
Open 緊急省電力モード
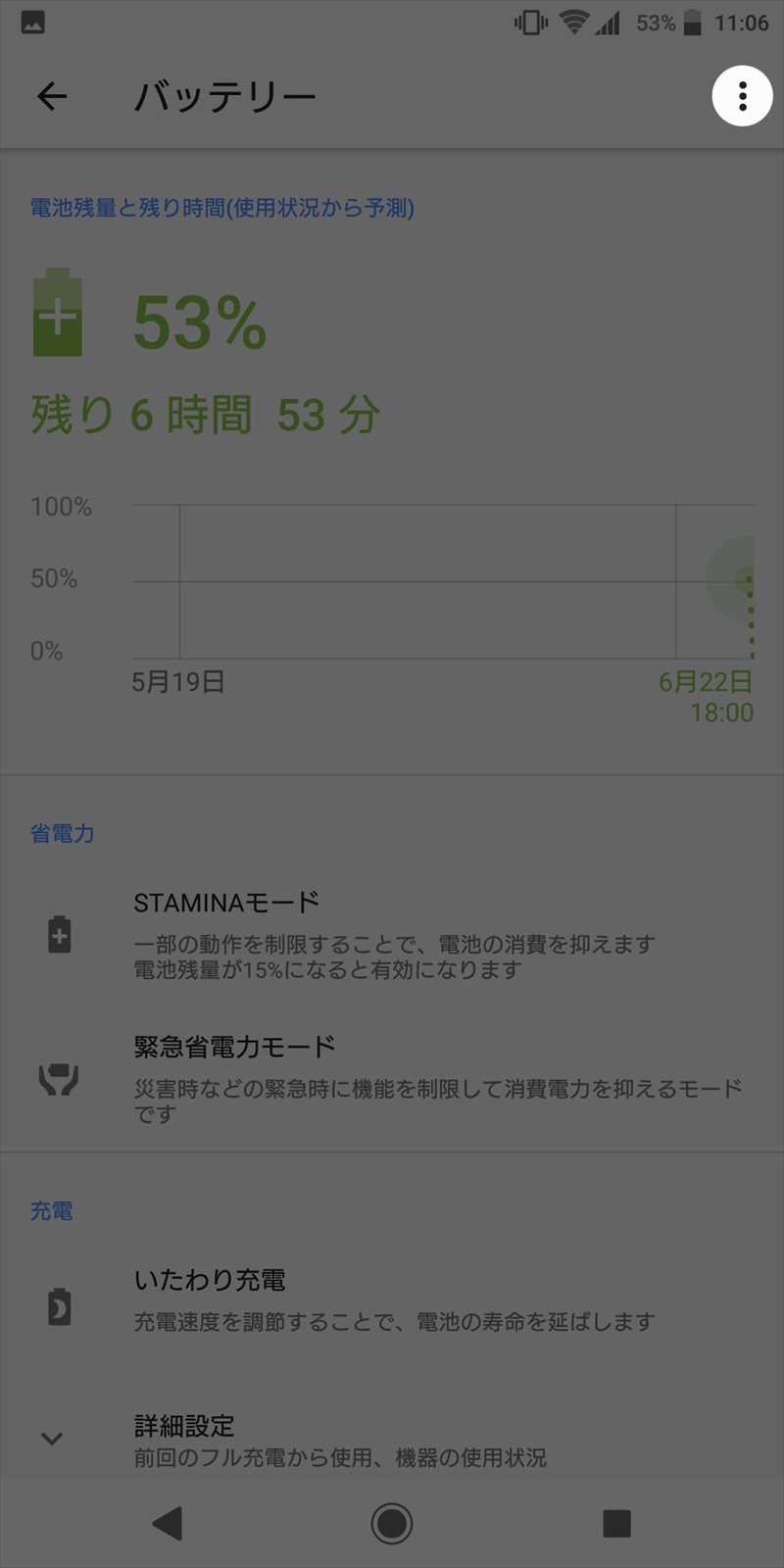392,1078
